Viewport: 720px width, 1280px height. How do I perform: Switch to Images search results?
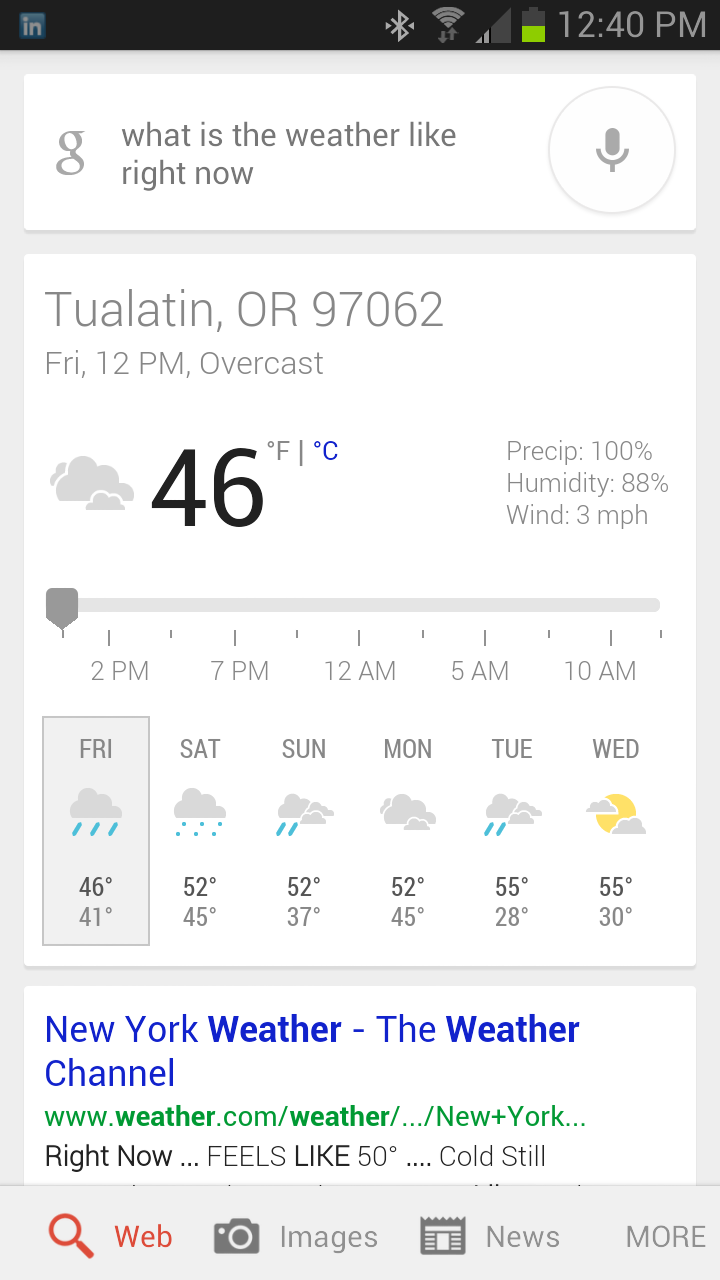coord(296,1237)
